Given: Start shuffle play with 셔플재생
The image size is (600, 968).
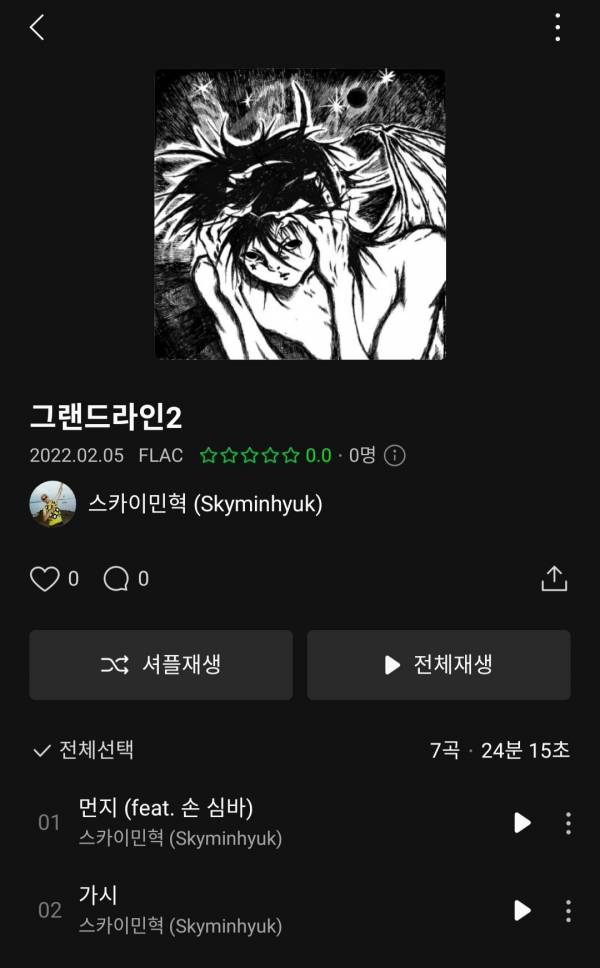Looking at the screenshot, I should point(161,665).
